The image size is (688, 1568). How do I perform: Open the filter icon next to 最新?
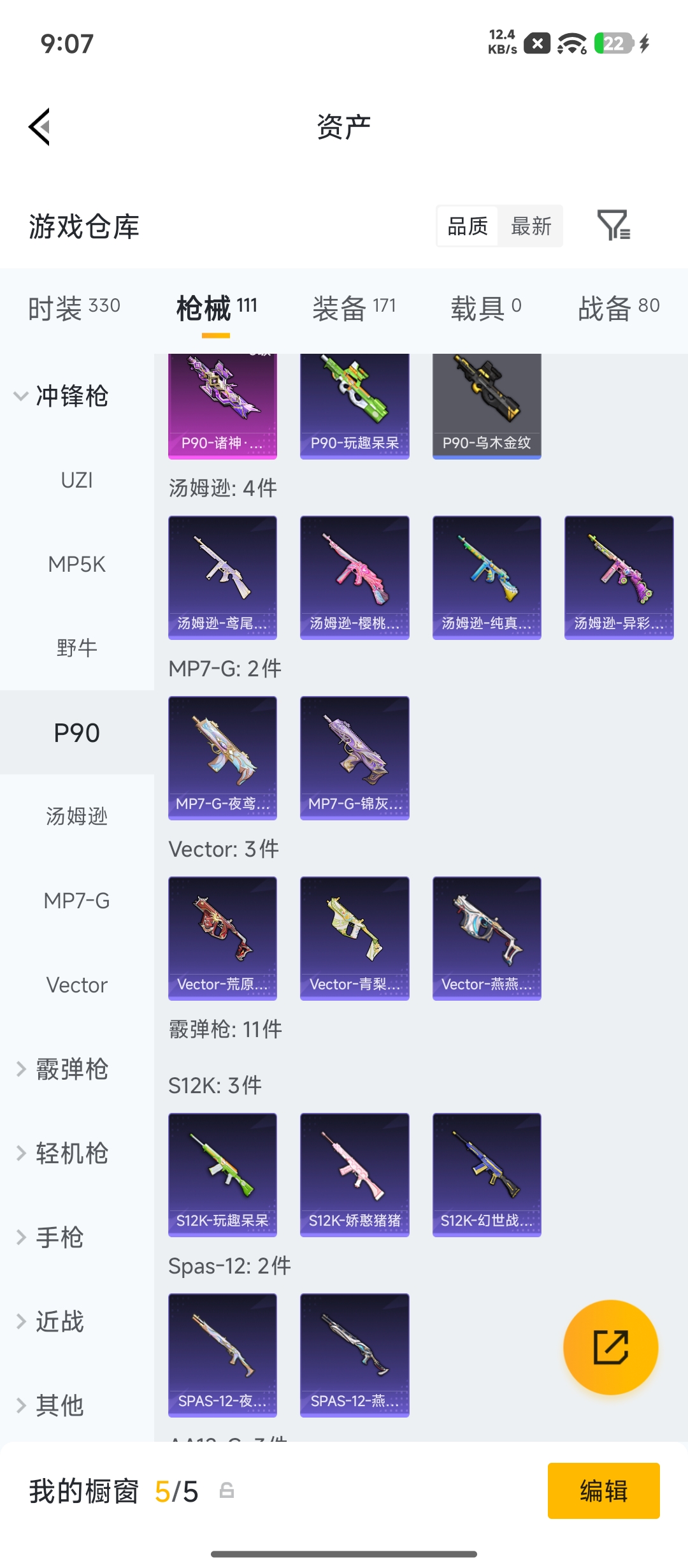click(613, 226)
